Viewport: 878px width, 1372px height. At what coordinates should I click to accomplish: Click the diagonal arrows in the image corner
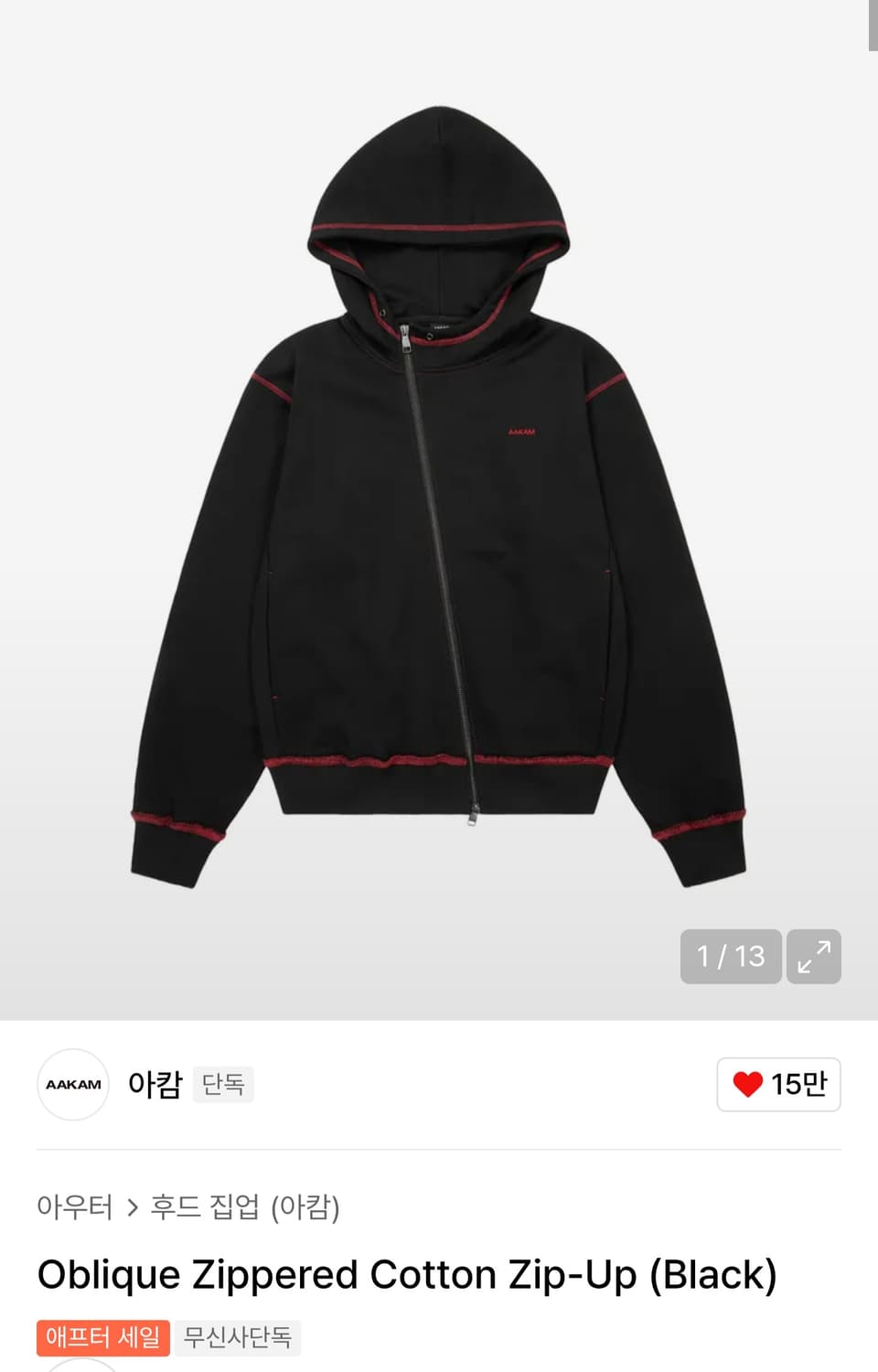[x=813, y=957]
